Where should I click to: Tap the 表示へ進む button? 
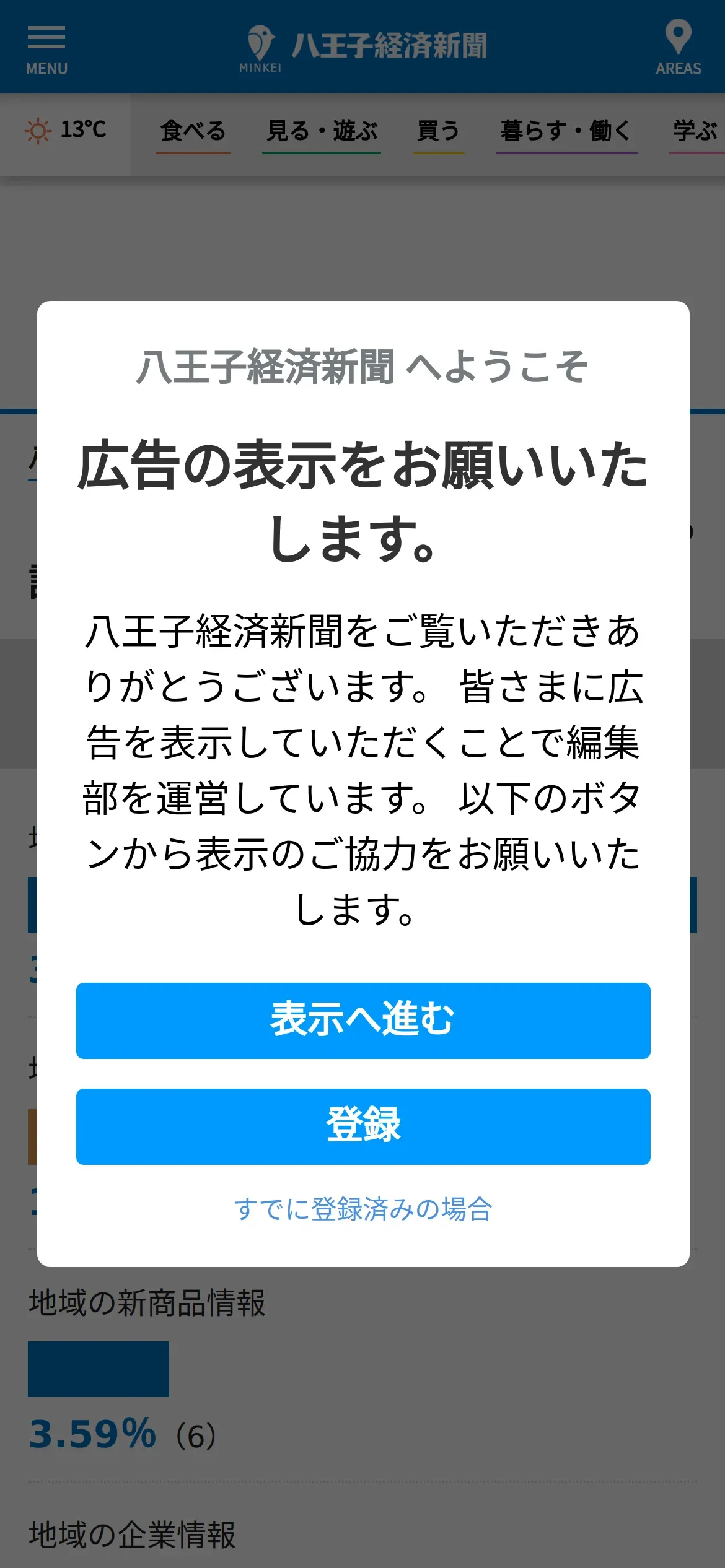point(363,1021)
